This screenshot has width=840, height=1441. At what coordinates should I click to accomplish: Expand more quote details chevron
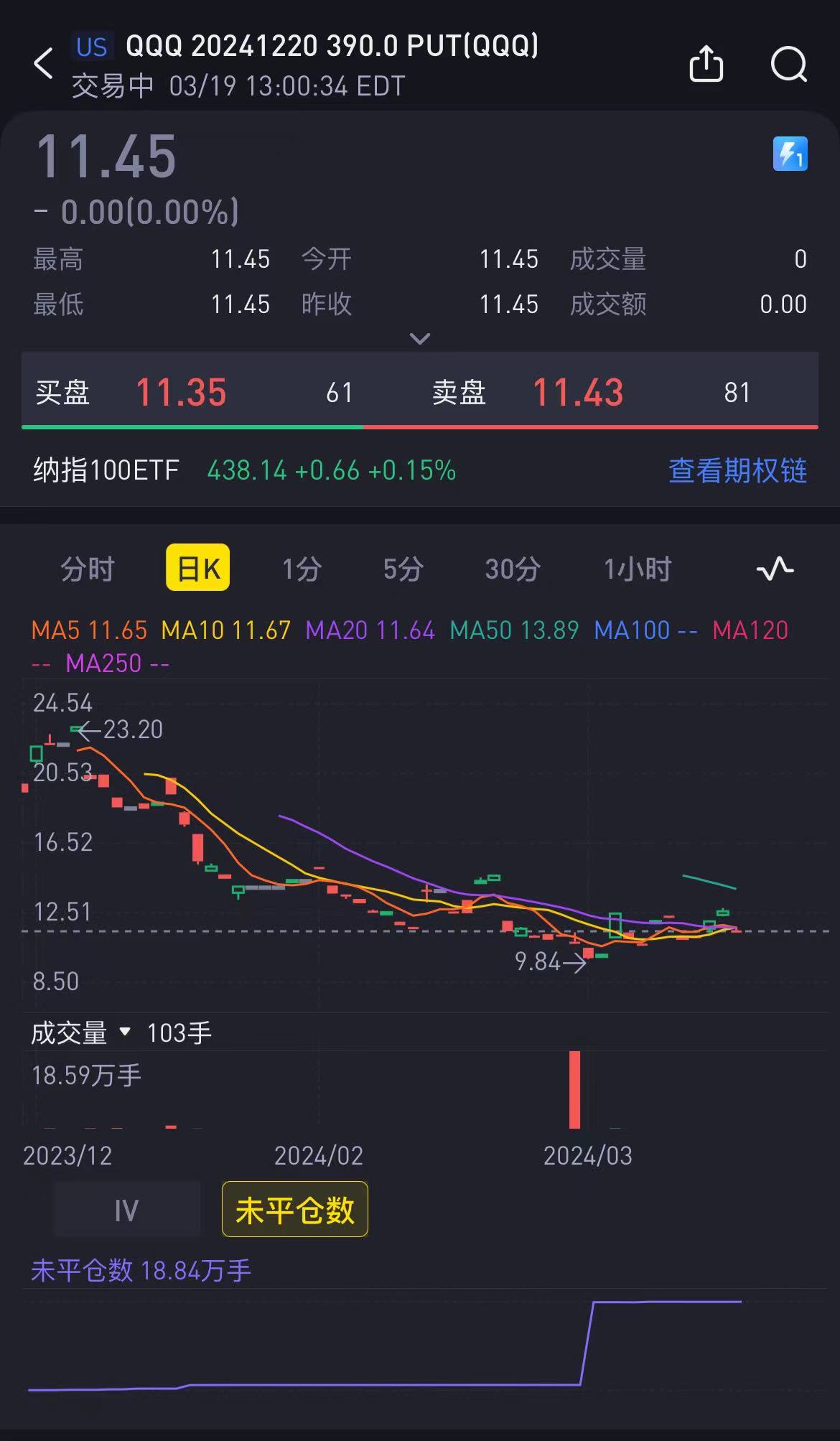point(419,338)
